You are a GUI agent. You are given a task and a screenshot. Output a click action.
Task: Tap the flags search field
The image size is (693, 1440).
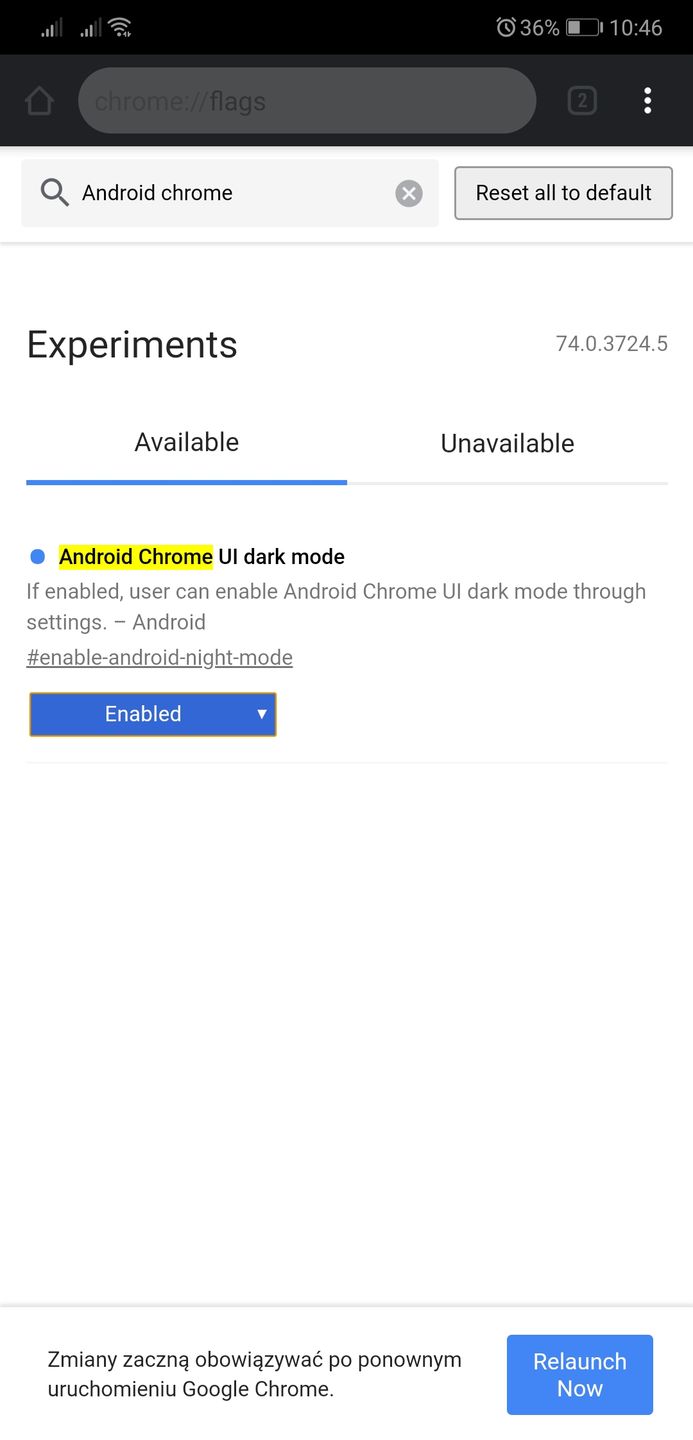tap(230, 193)
